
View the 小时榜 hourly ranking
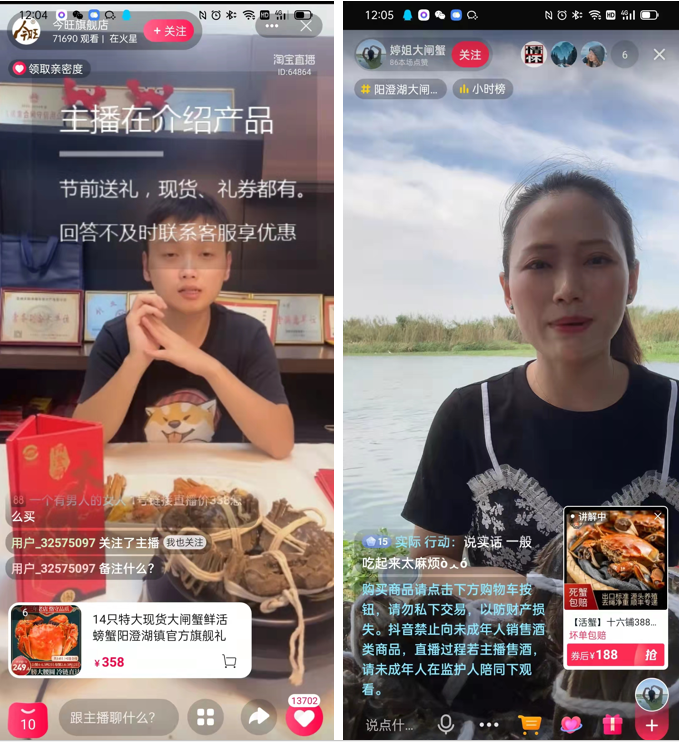[x=483, y=89]
